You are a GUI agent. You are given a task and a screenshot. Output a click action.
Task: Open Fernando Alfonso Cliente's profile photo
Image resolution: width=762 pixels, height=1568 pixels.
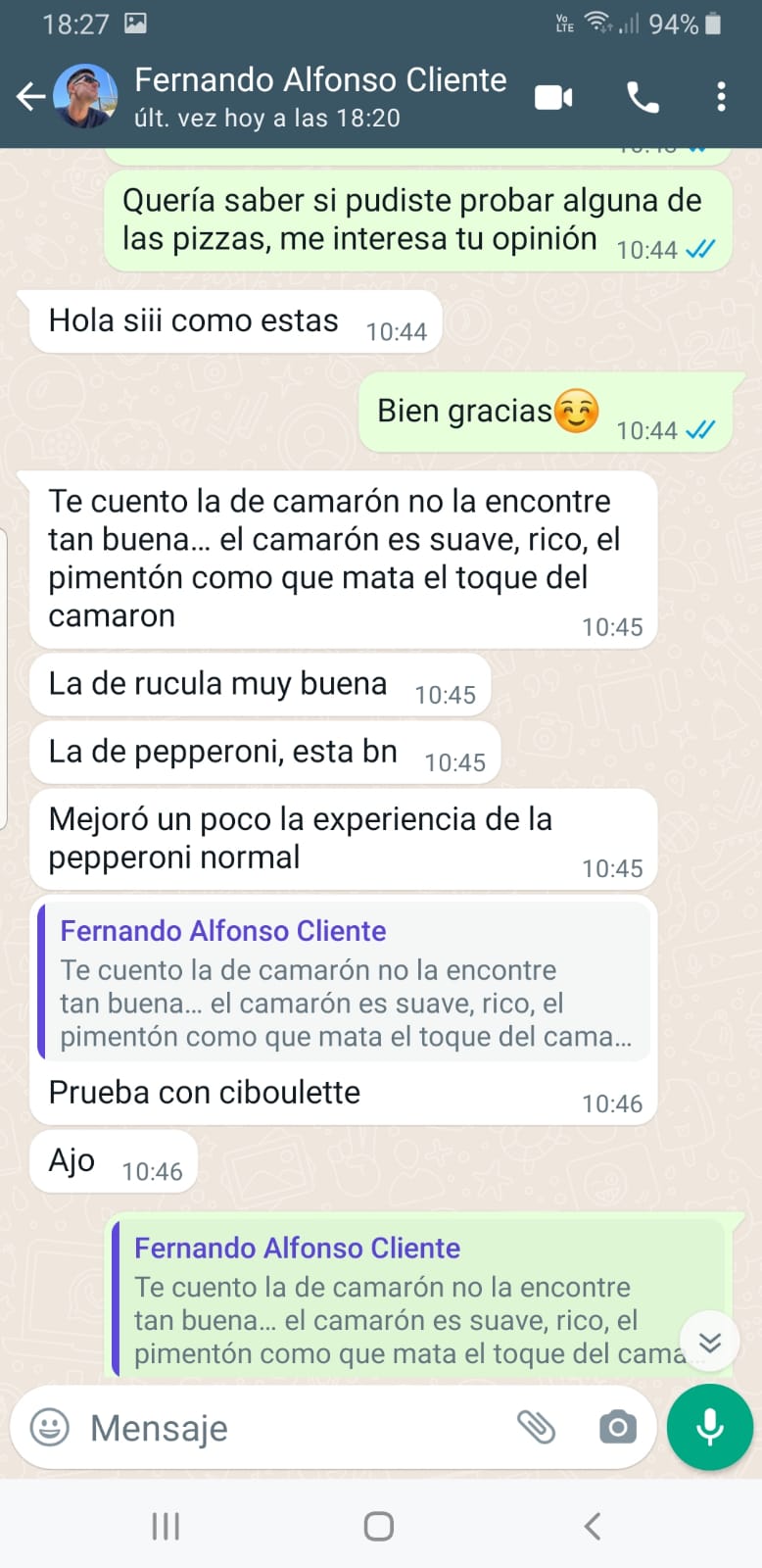pyautogui.click(x=85, y=96)
